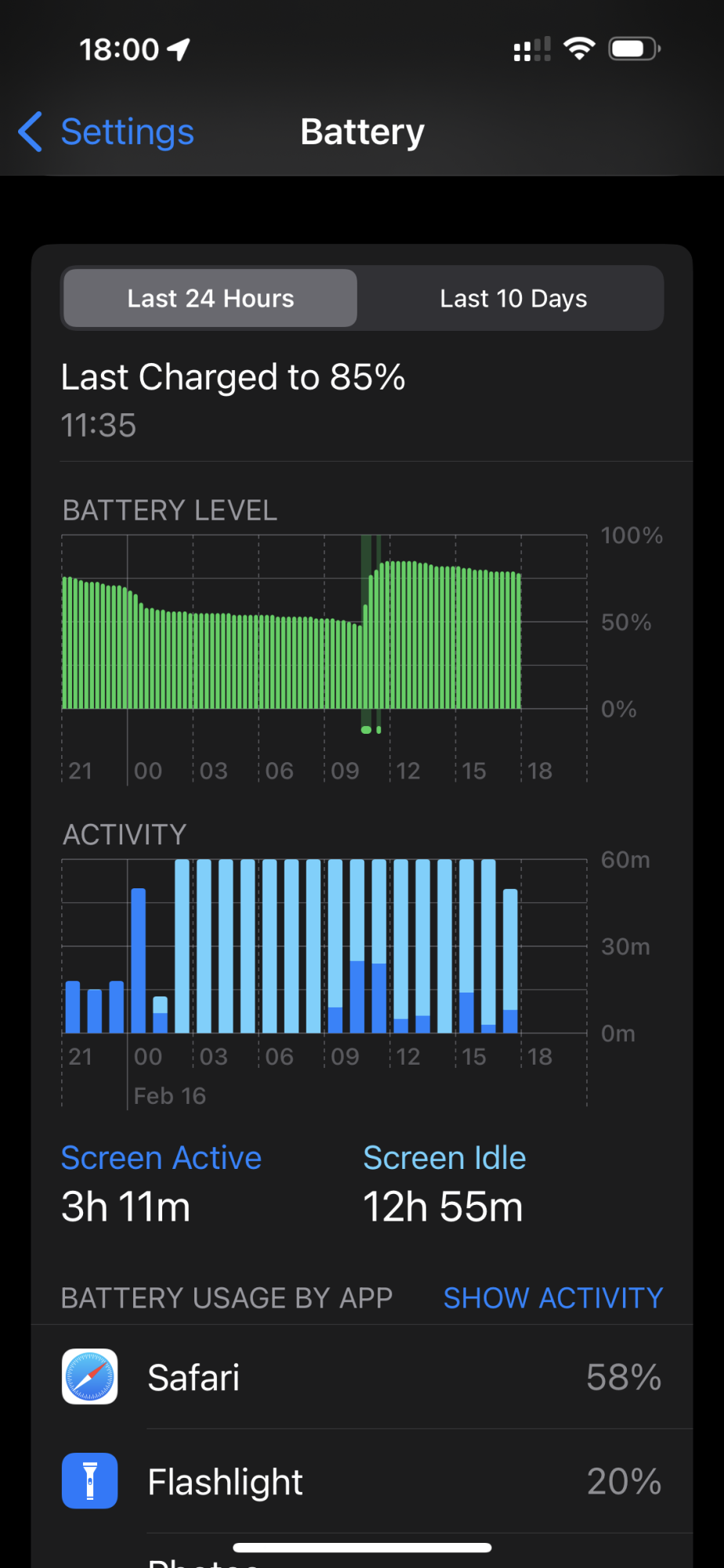The image size is (724, 1568).
Task: Tap Show Activity link
Action: [552, 1298]
